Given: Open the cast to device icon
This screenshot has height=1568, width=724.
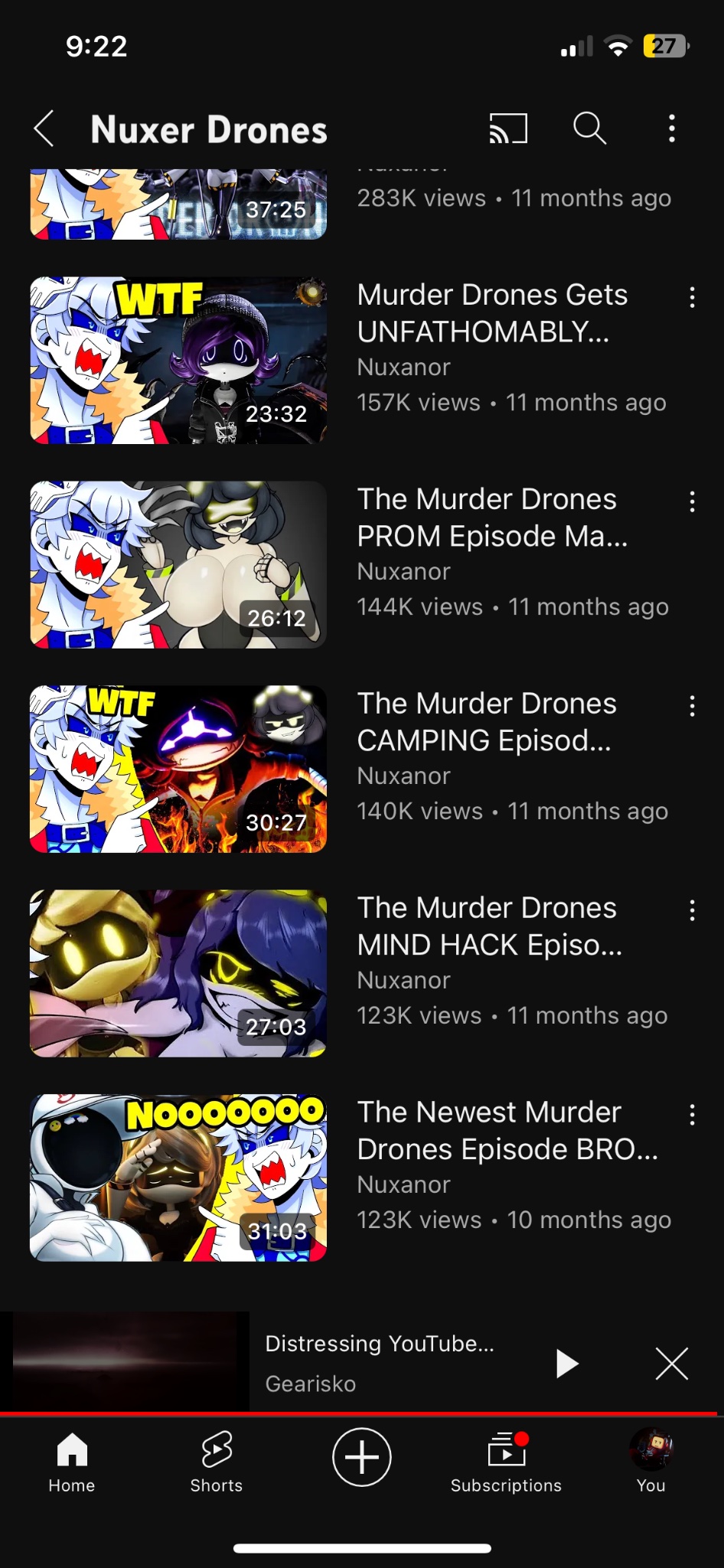Looking at the screenshot, I should (x=508, y=129).
